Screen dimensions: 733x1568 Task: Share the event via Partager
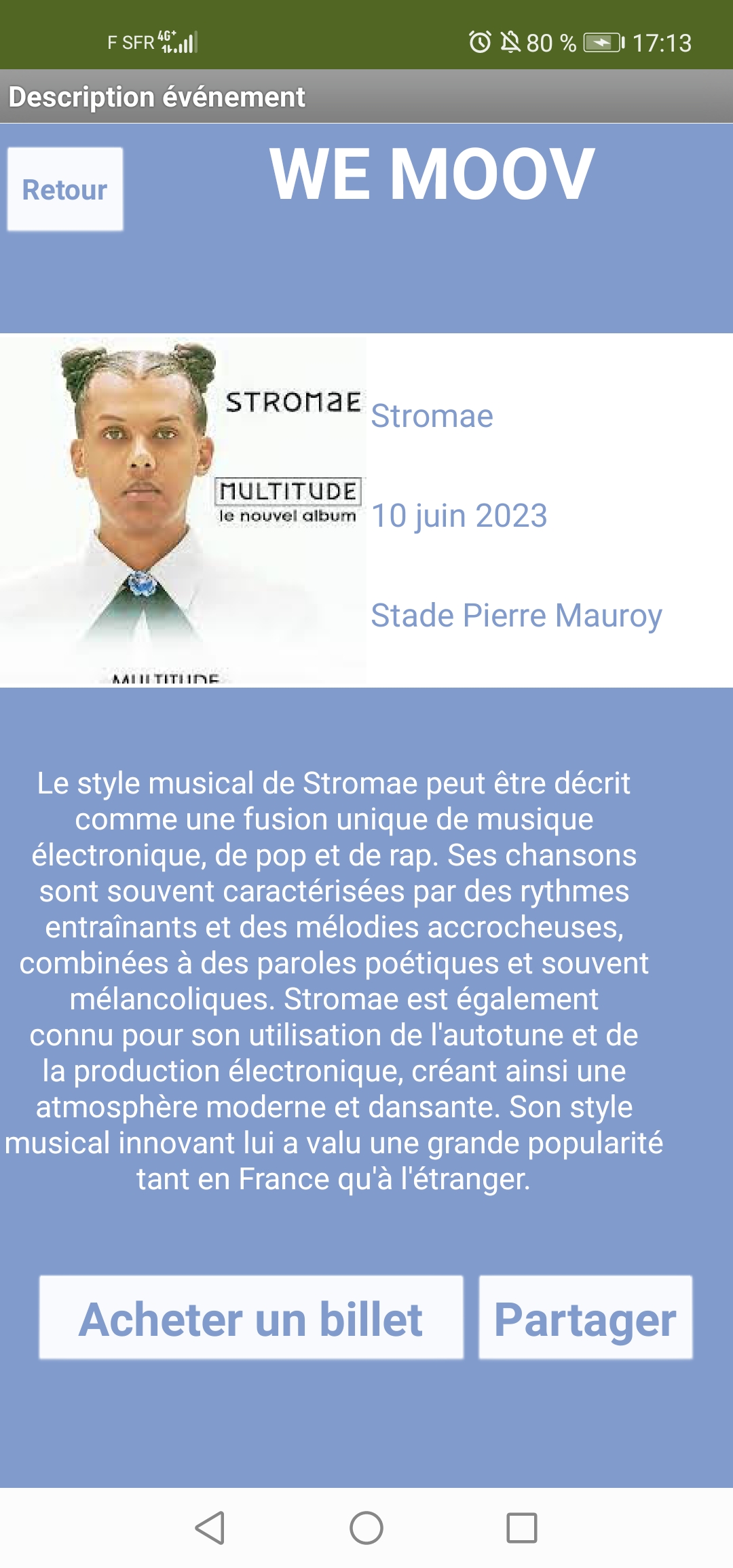coord(585,1318)
